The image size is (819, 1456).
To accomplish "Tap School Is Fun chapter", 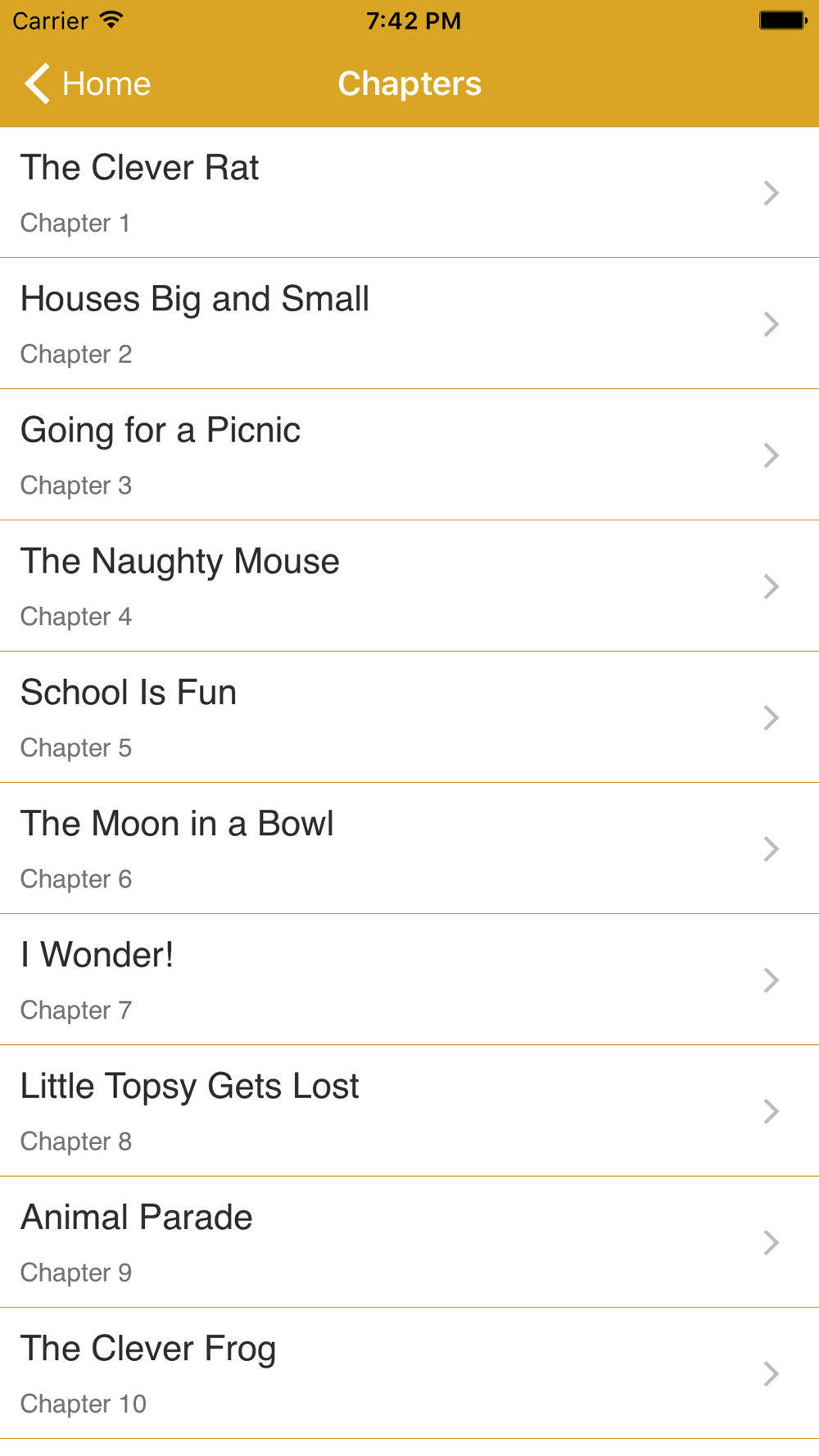I will [x=409, y=717].
